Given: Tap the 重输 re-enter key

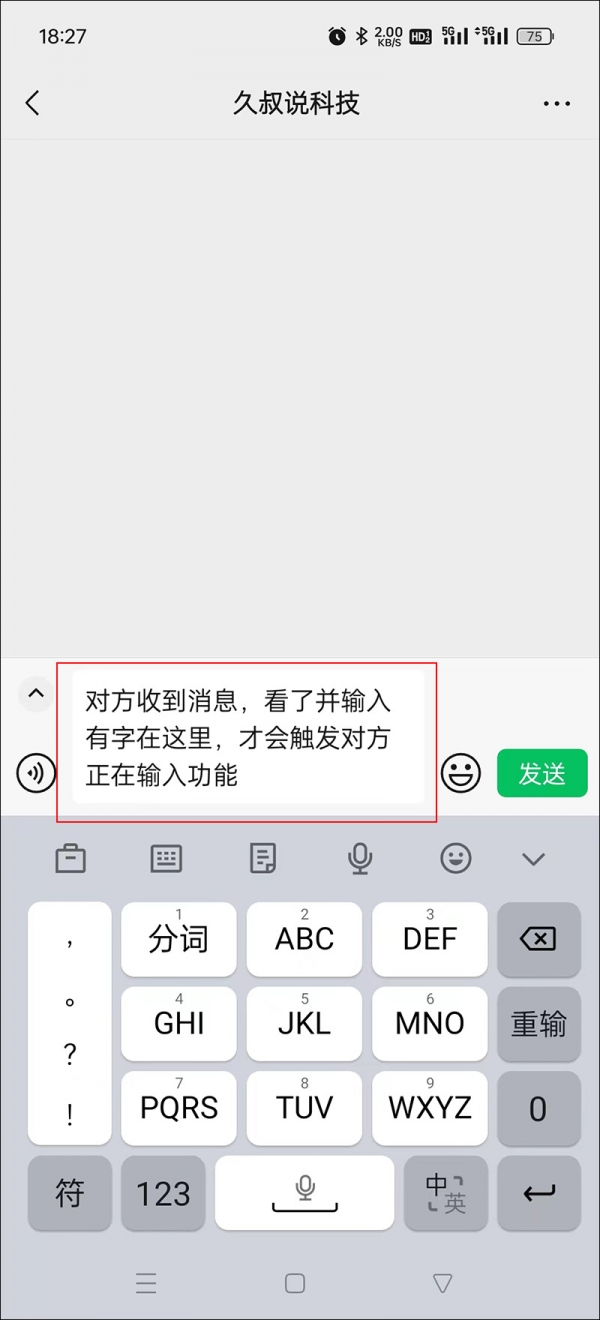Looking at the screenshot, I should 538,1023.
